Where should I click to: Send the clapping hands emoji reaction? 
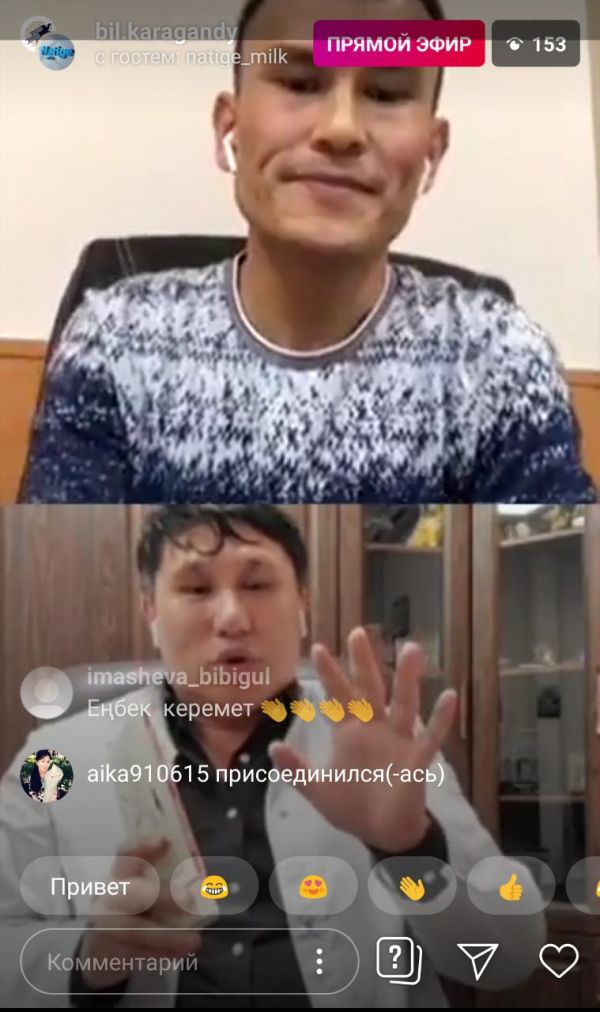click(411, 887)
